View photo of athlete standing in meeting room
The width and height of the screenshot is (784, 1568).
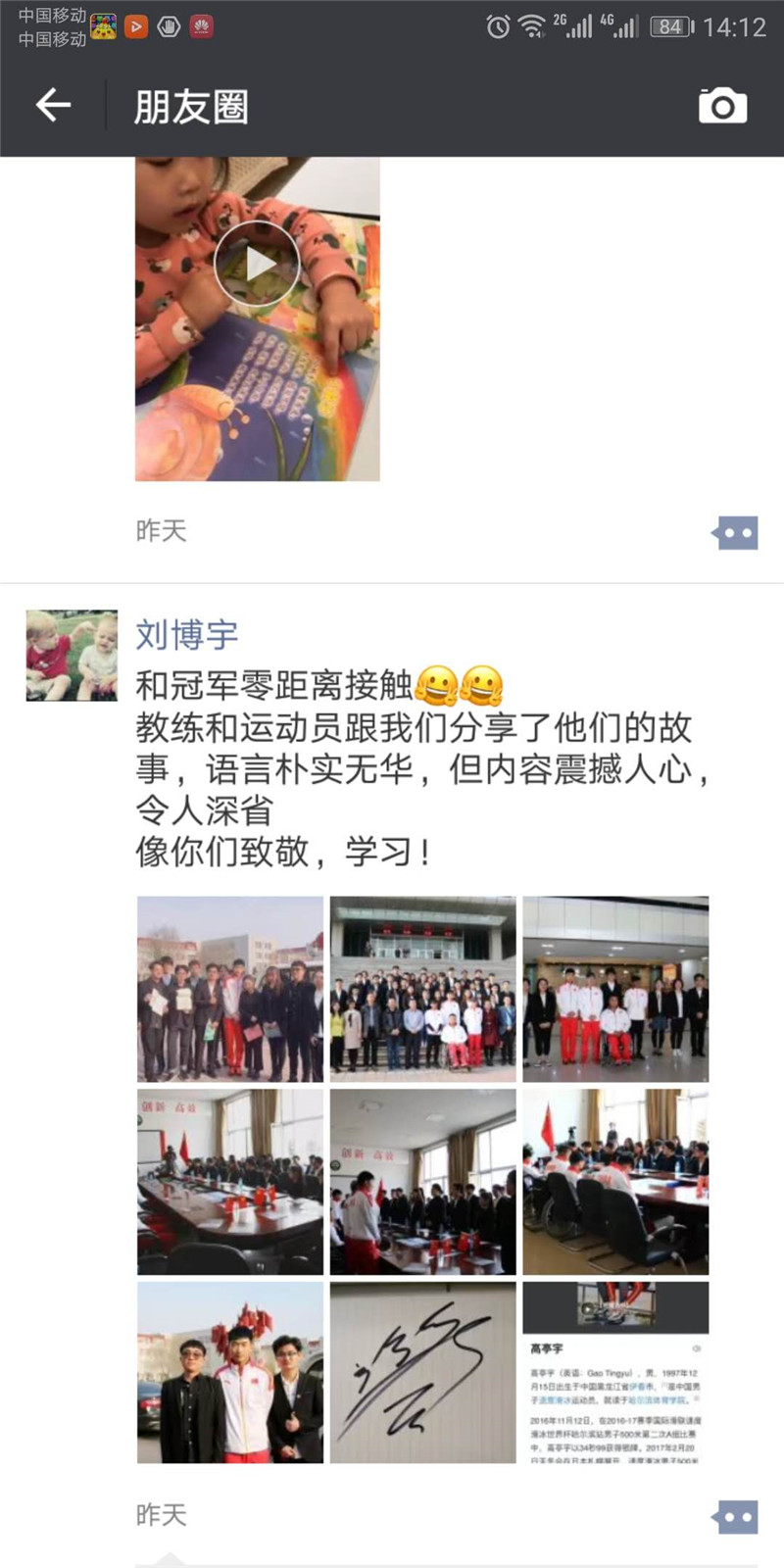[422, 1181]
